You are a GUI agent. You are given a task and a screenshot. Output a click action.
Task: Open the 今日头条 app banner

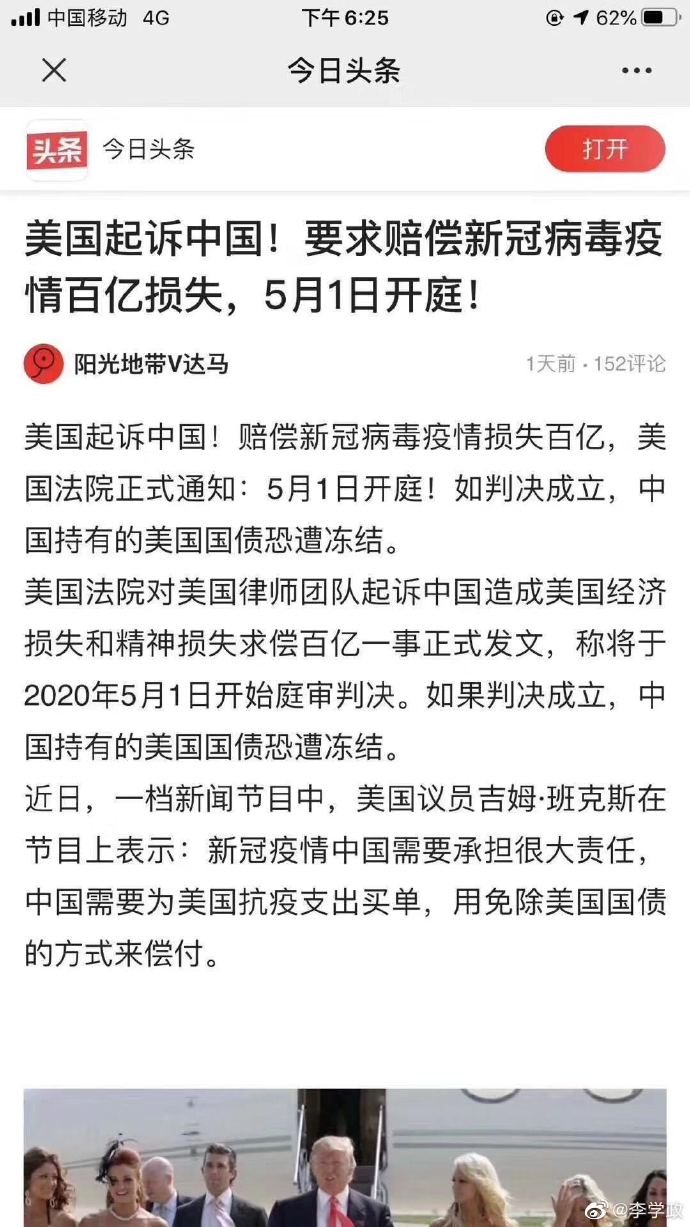[148, 150]
